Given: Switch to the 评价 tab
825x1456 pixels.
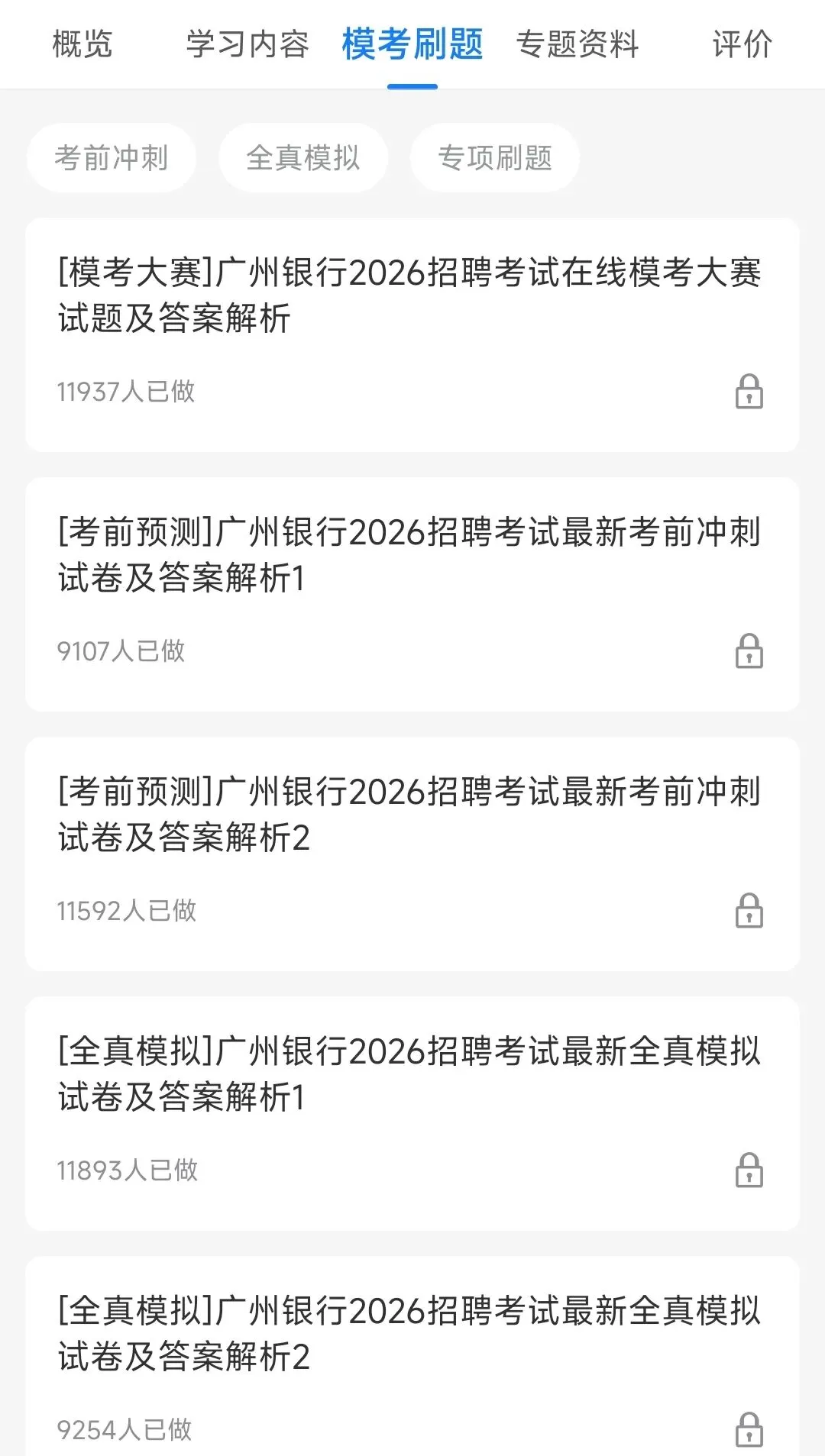Looking at the screenshot, I should pyautogui.click(x=742, y=44).
